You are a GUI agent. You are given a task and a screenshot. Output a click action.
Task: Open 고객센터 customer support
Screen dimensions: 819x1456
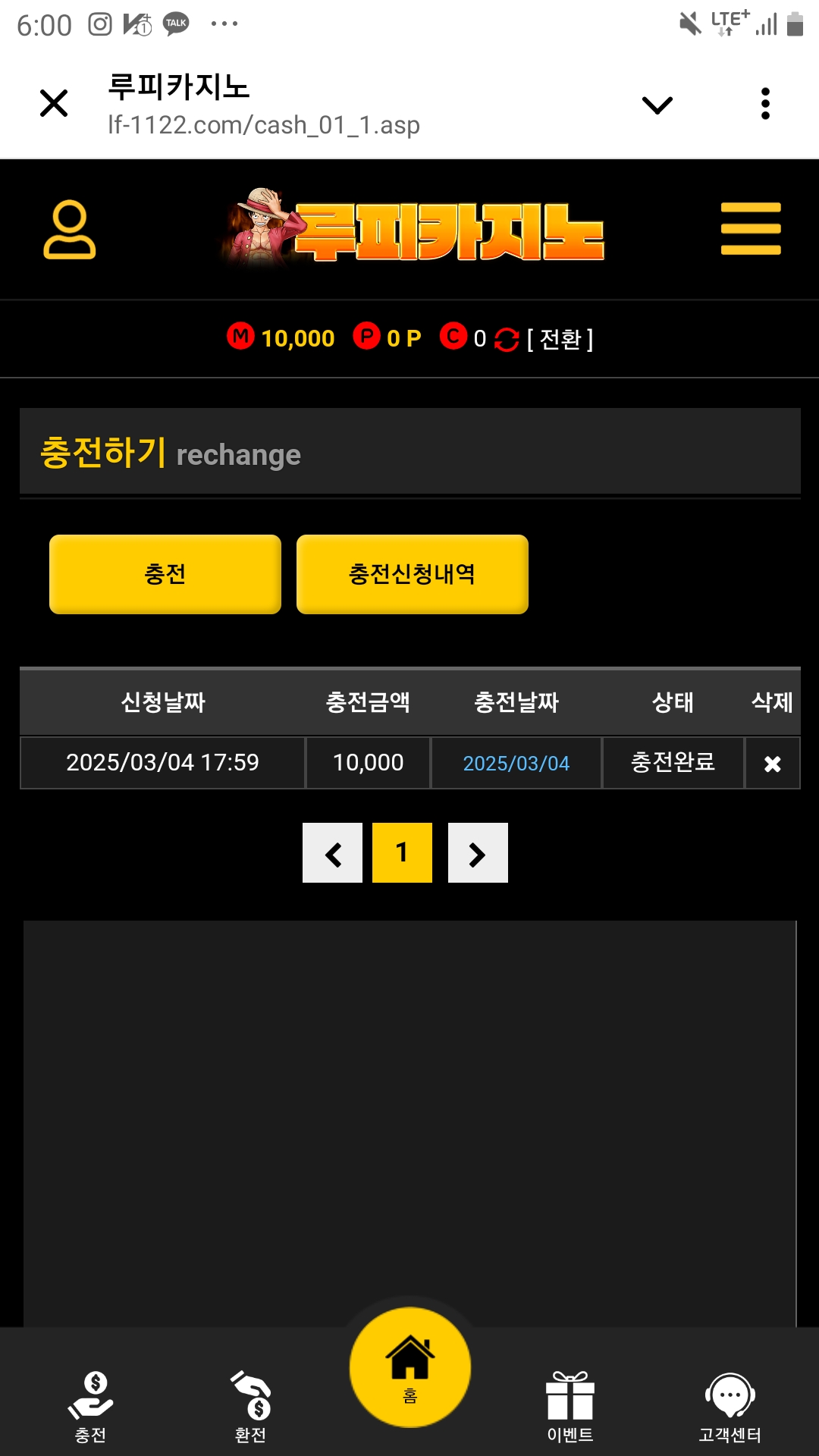coord(730,1407)
